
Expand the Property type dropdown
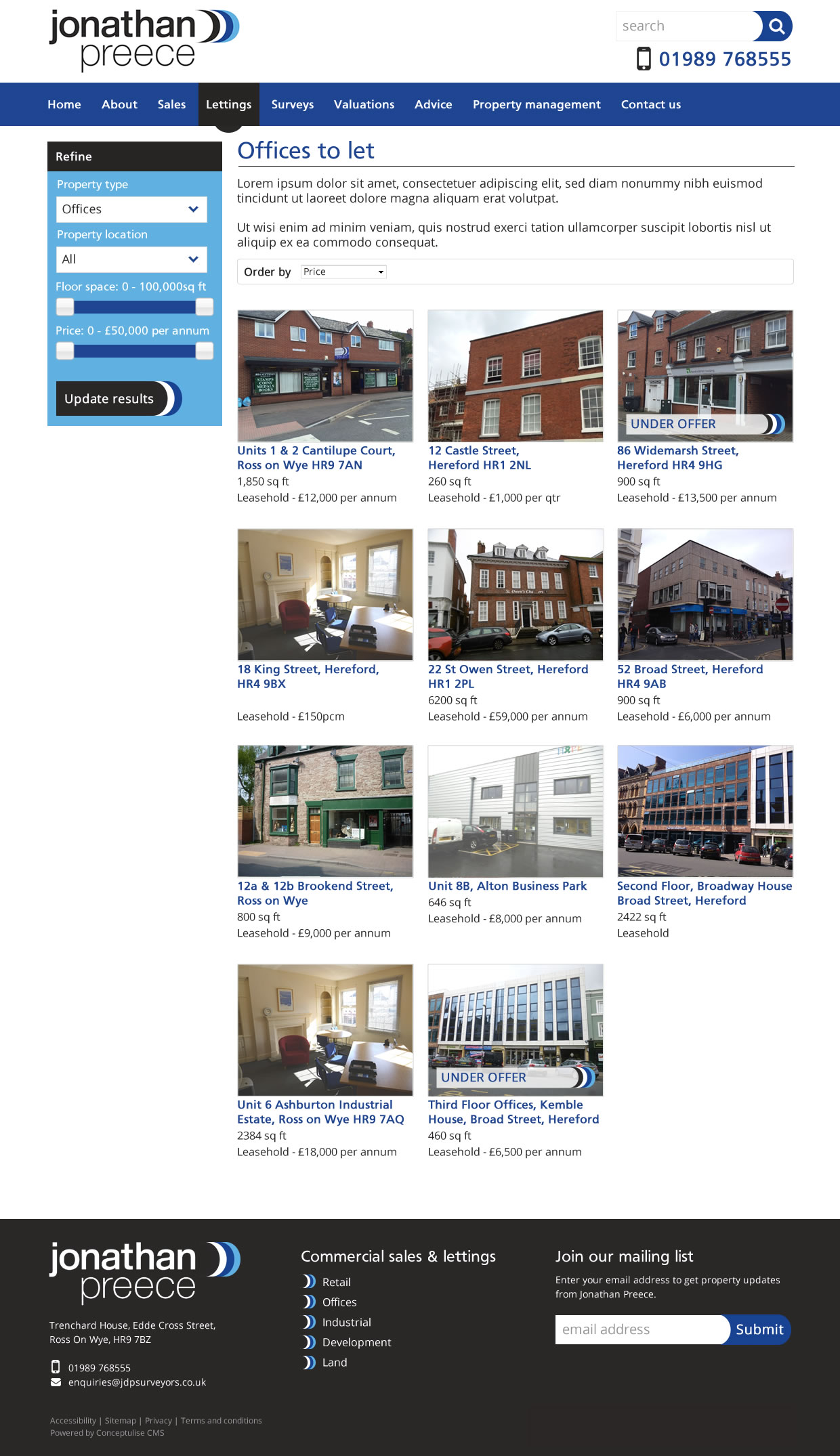(131, 209)
